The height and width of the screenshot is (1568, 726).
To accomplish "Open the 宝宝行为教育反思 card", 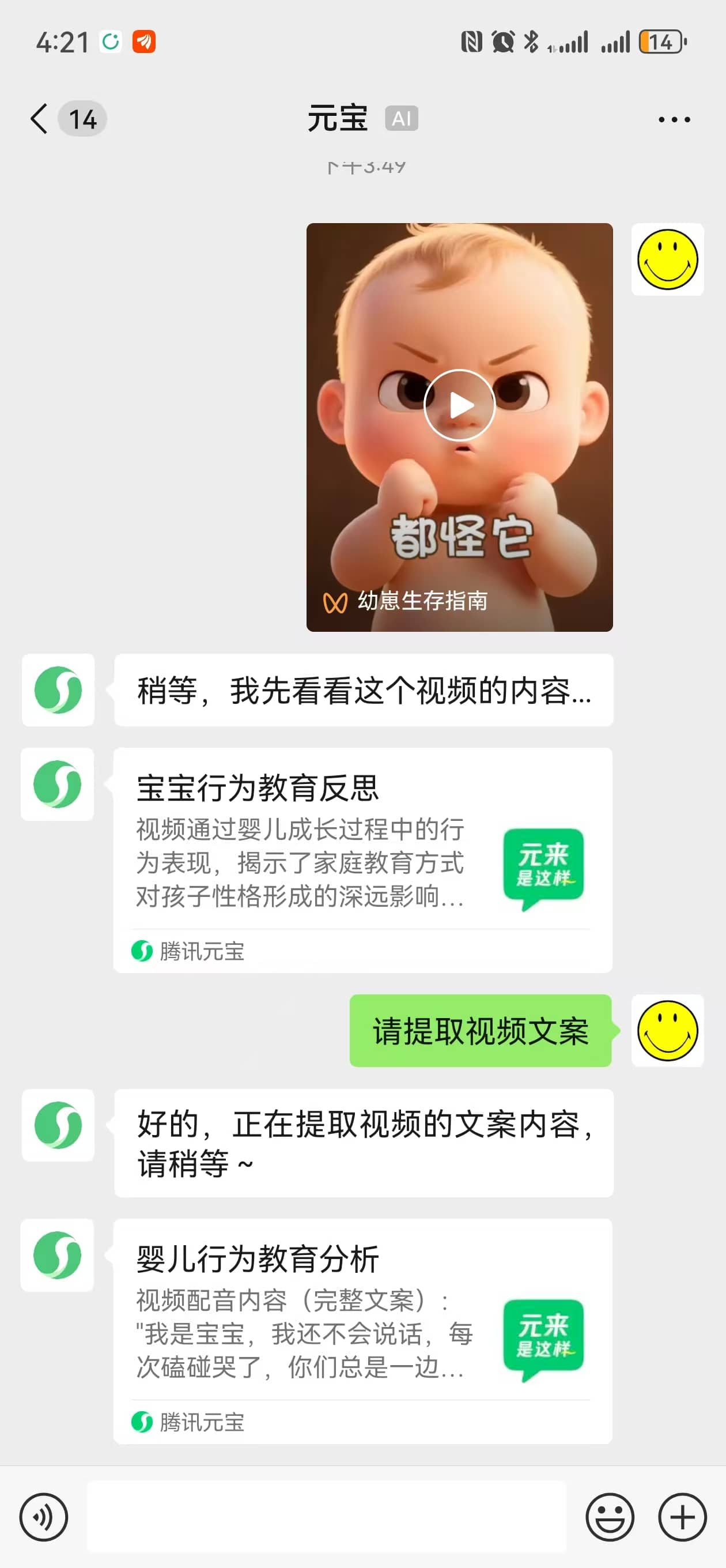I will 362,860.
